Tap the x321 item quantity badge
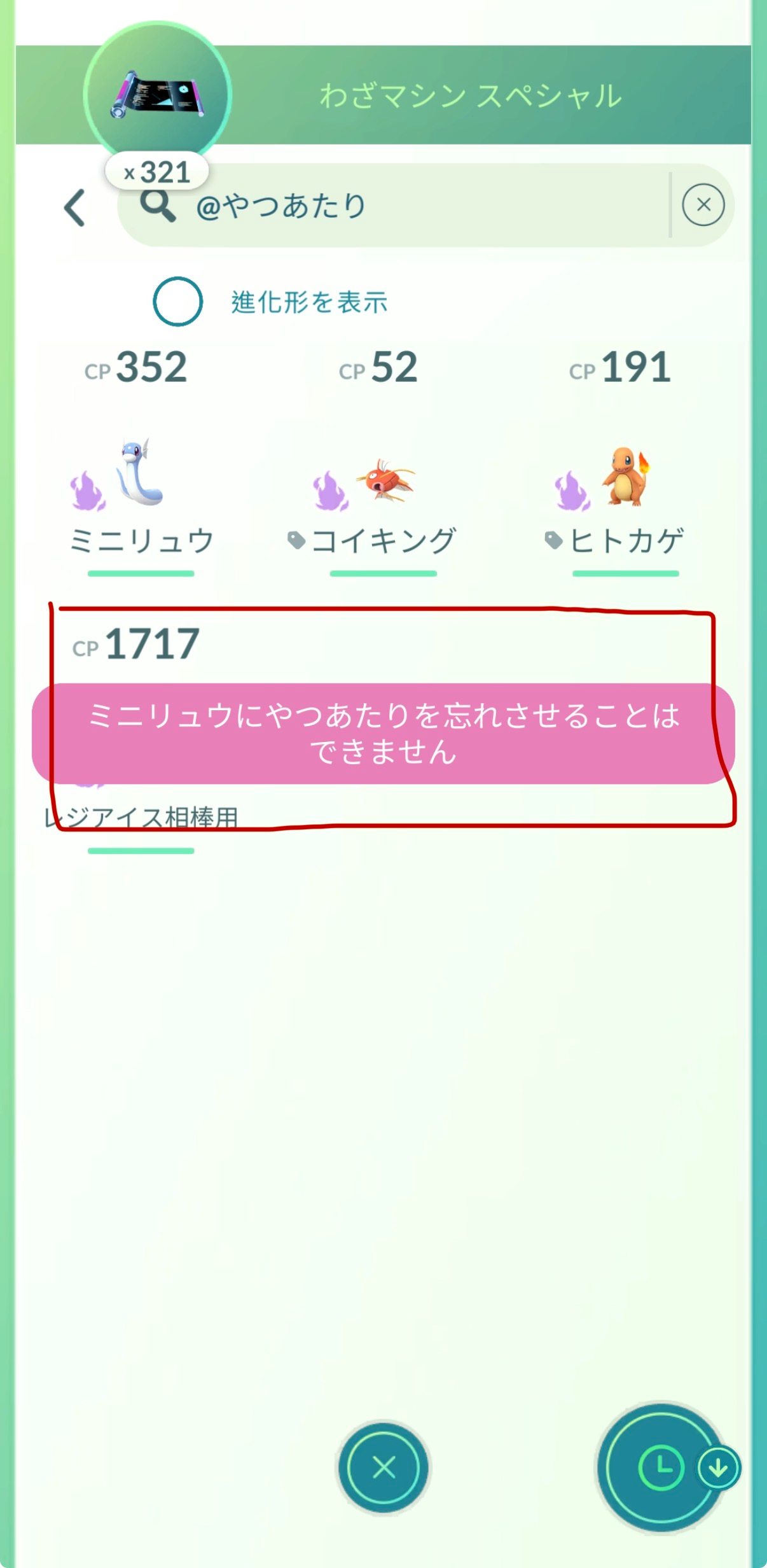This screenshot has width=767, height=1568. (x=156, y=171)
